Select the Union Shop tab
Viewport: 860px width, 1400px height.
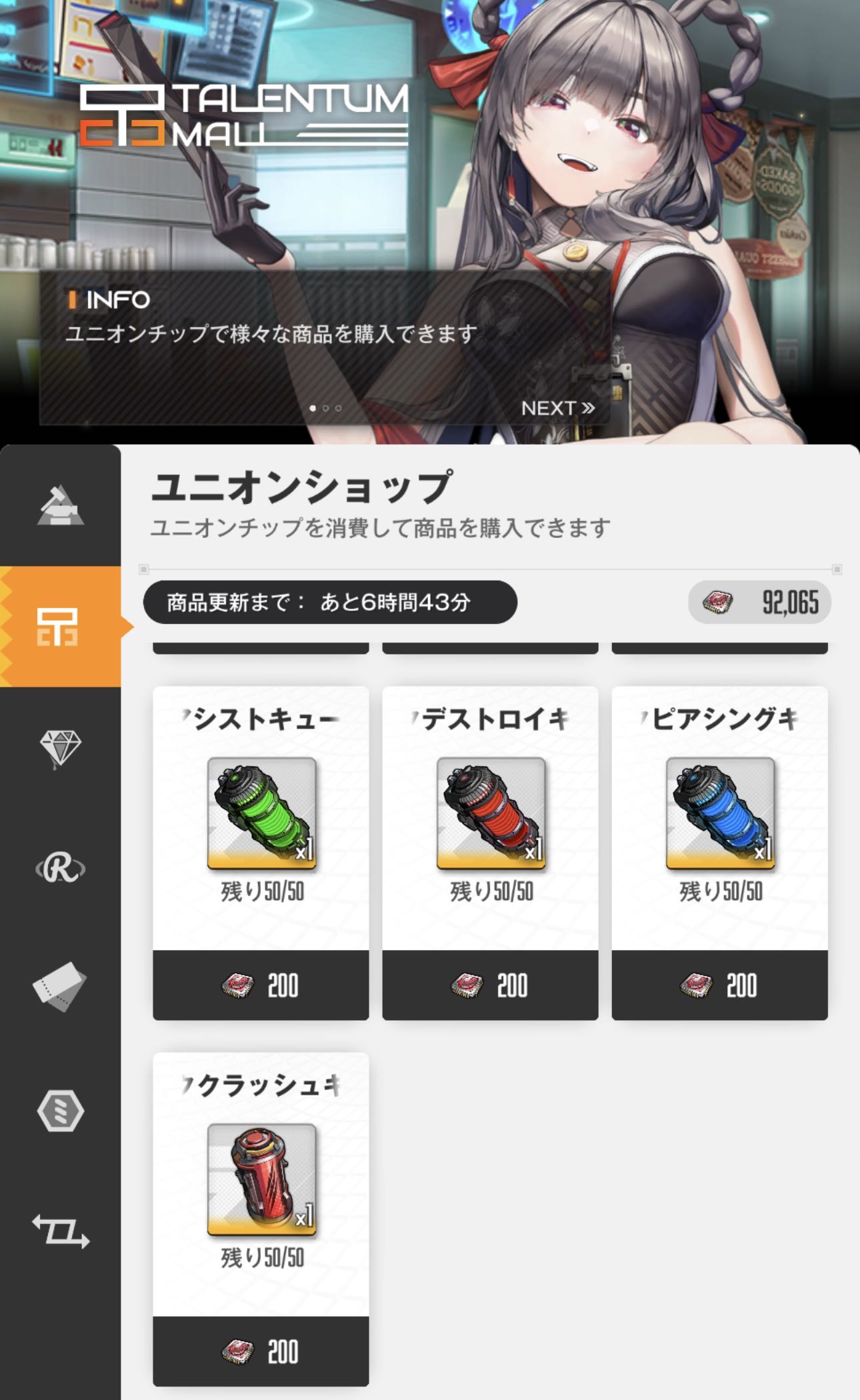pos(60,627)
